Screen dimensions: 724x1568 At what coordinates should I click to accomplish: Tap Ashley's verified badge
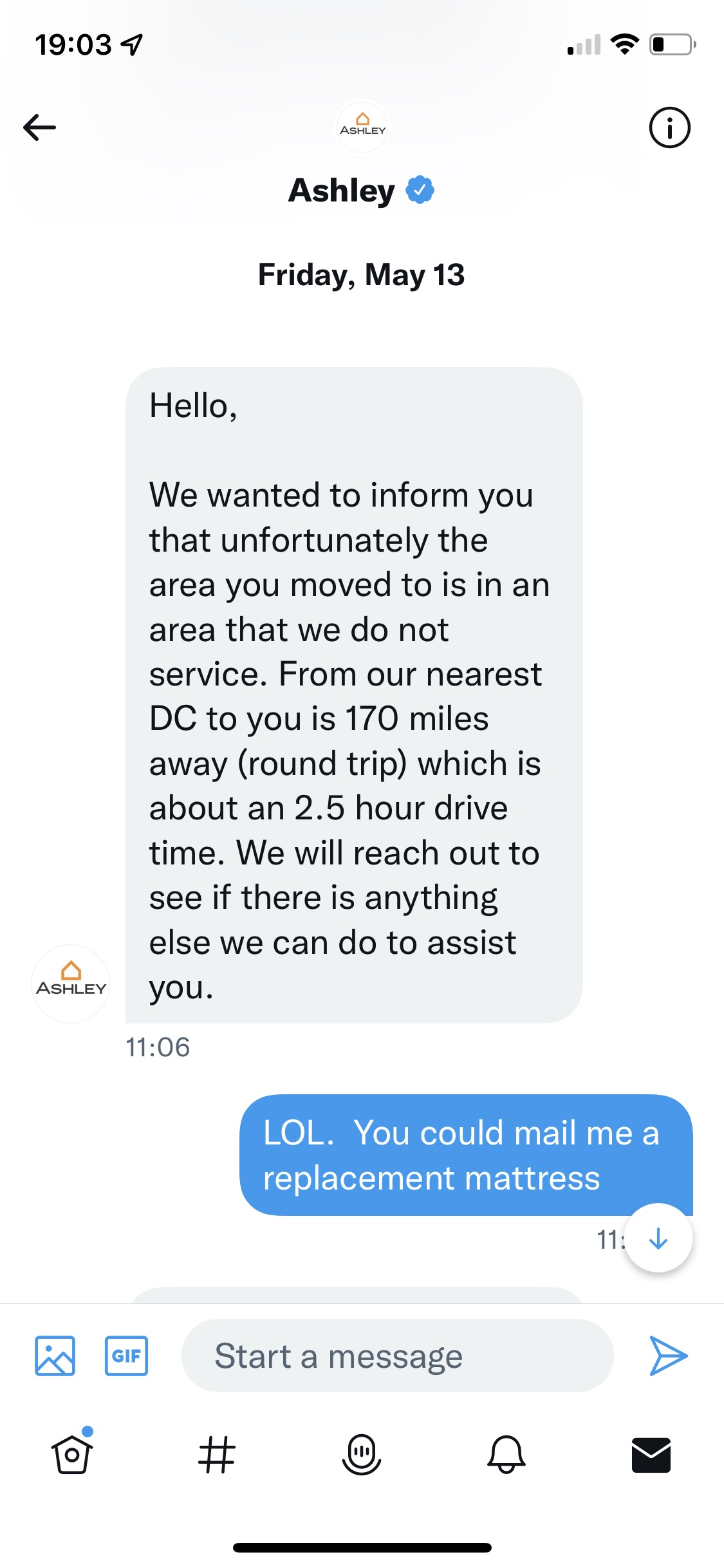coord(420,189)
